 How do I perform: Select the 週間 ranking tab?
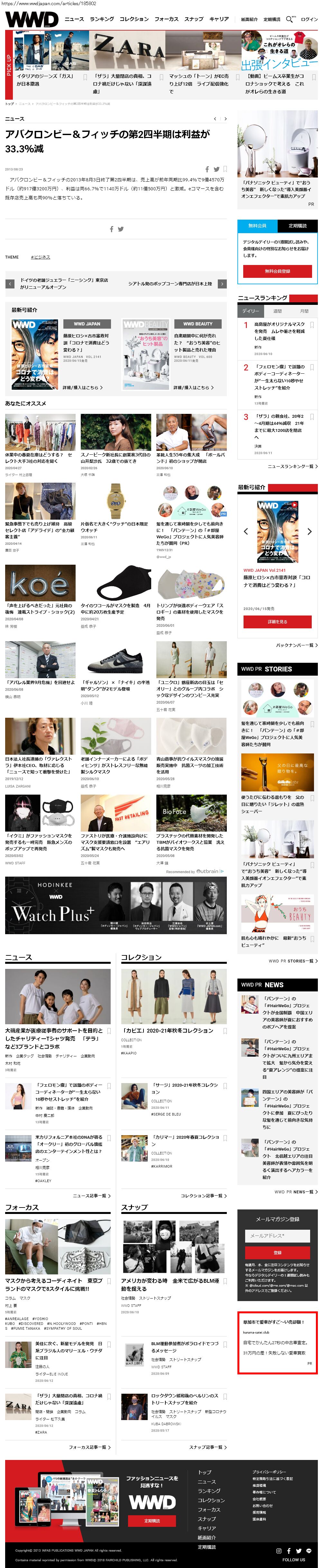277,310
